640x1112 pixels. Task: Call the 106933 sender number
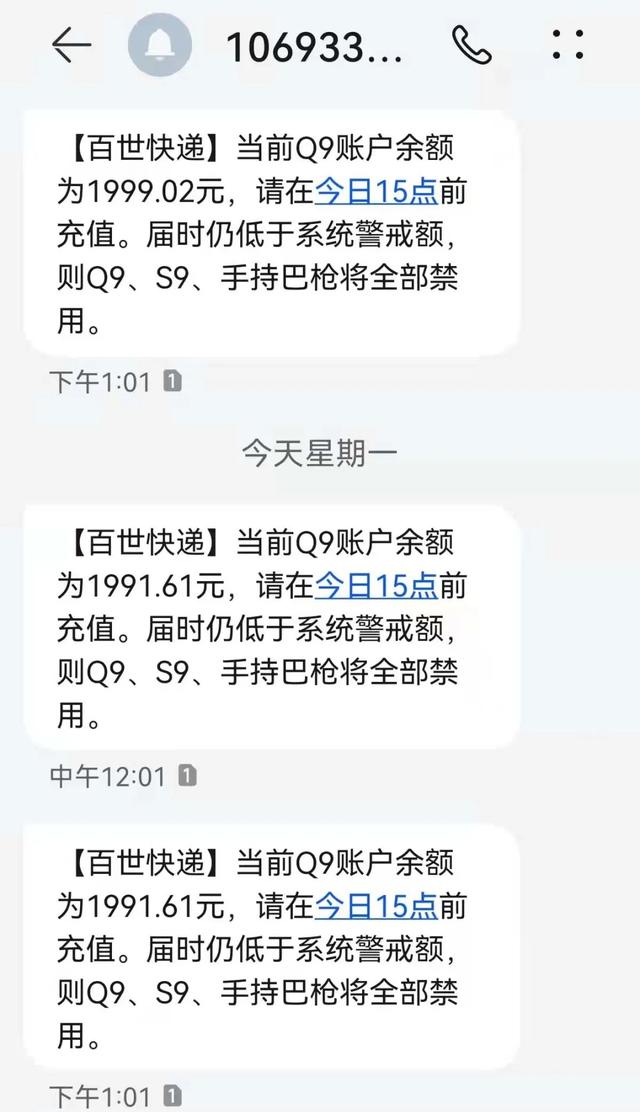471,45
